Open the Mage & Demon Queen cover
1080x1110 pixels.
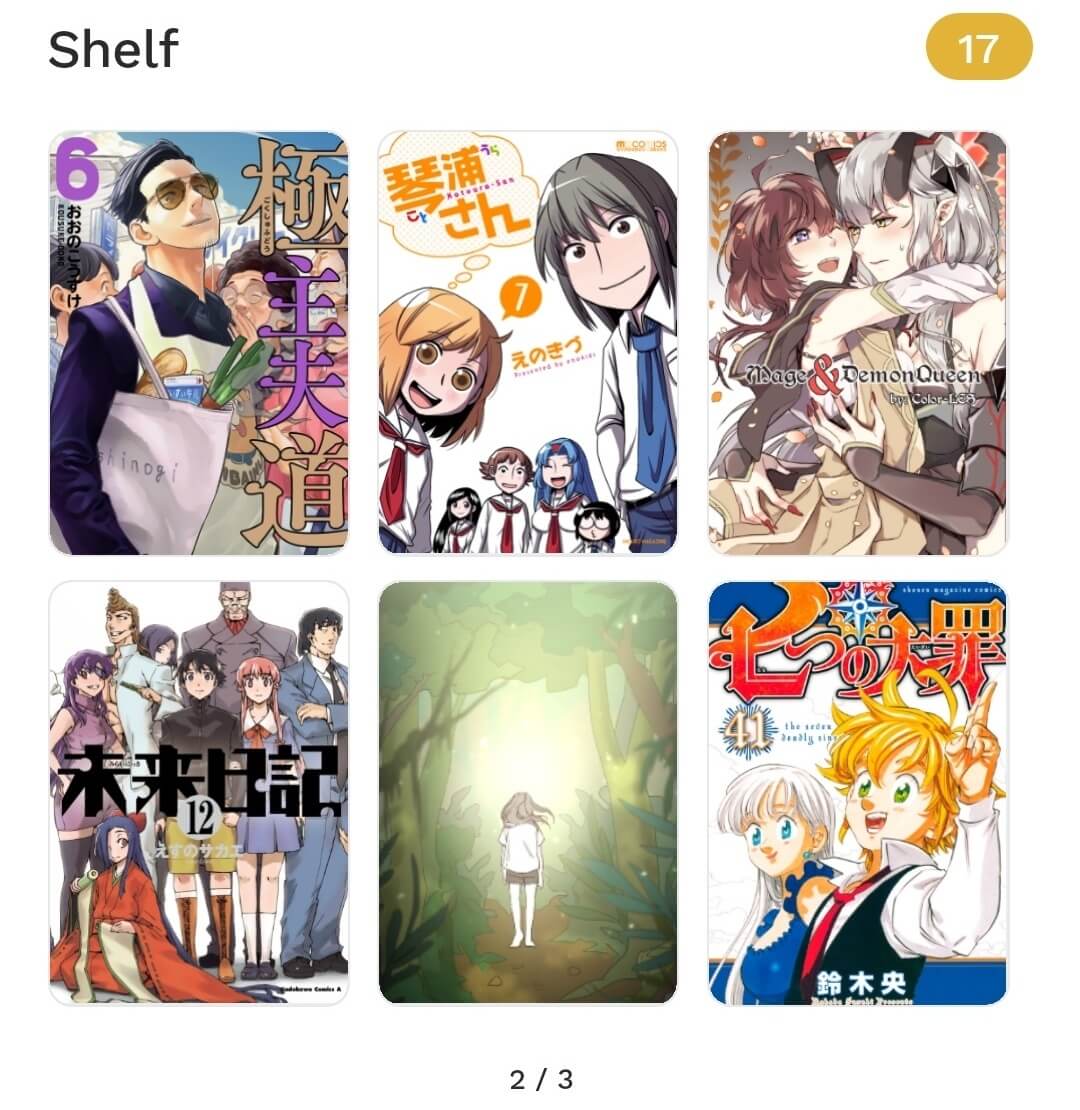858,343
